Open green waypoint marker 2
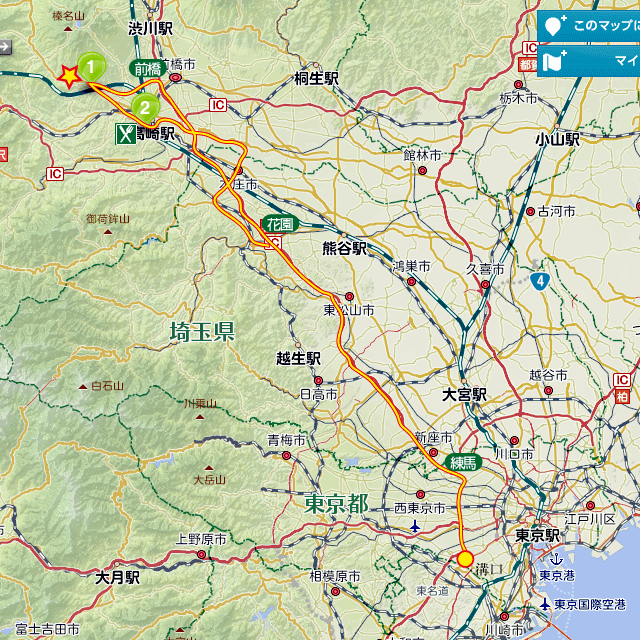This screenshot has height=640, width=640. tap(146, 107)
